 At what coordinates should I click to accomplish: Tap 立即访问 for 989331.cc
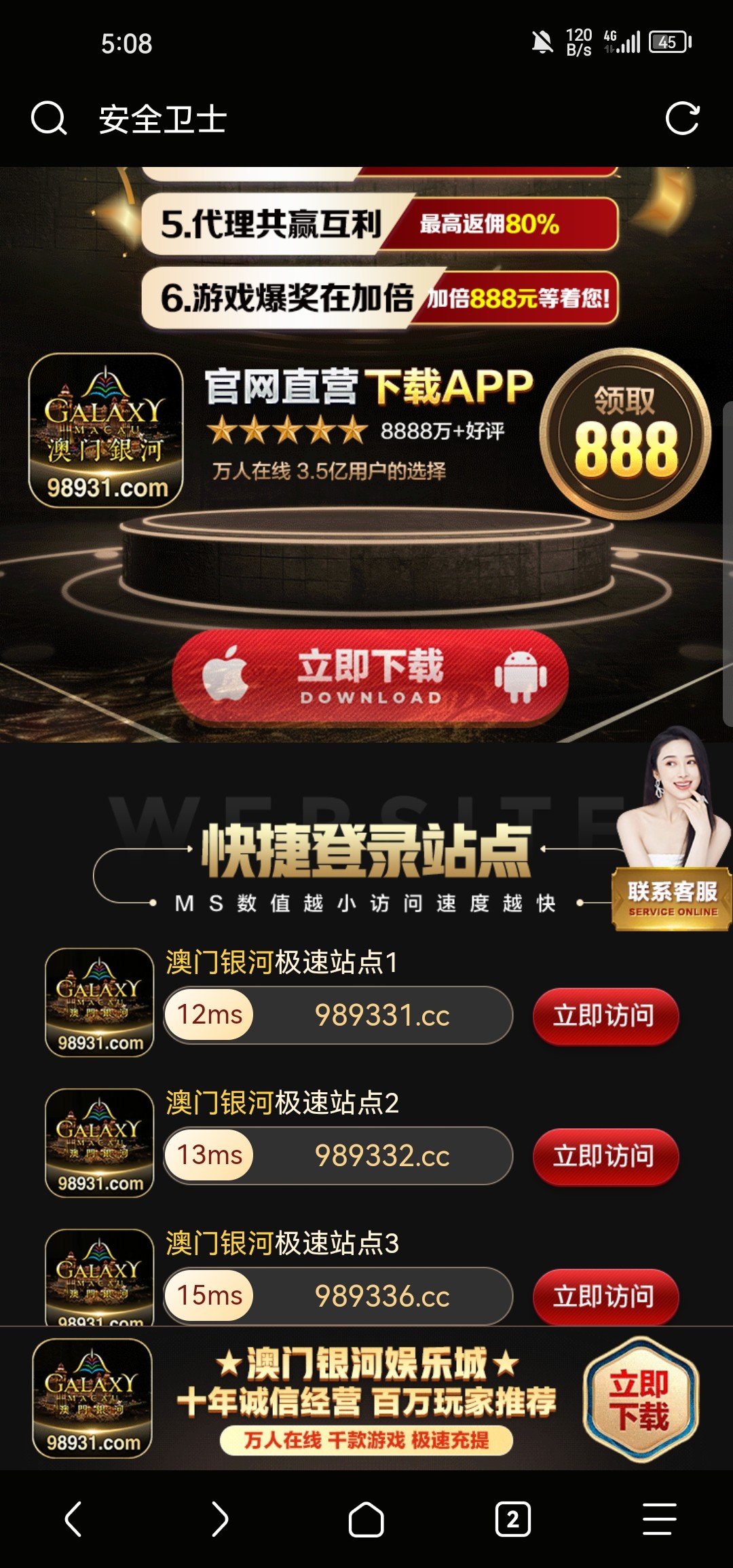point(605,1015)
